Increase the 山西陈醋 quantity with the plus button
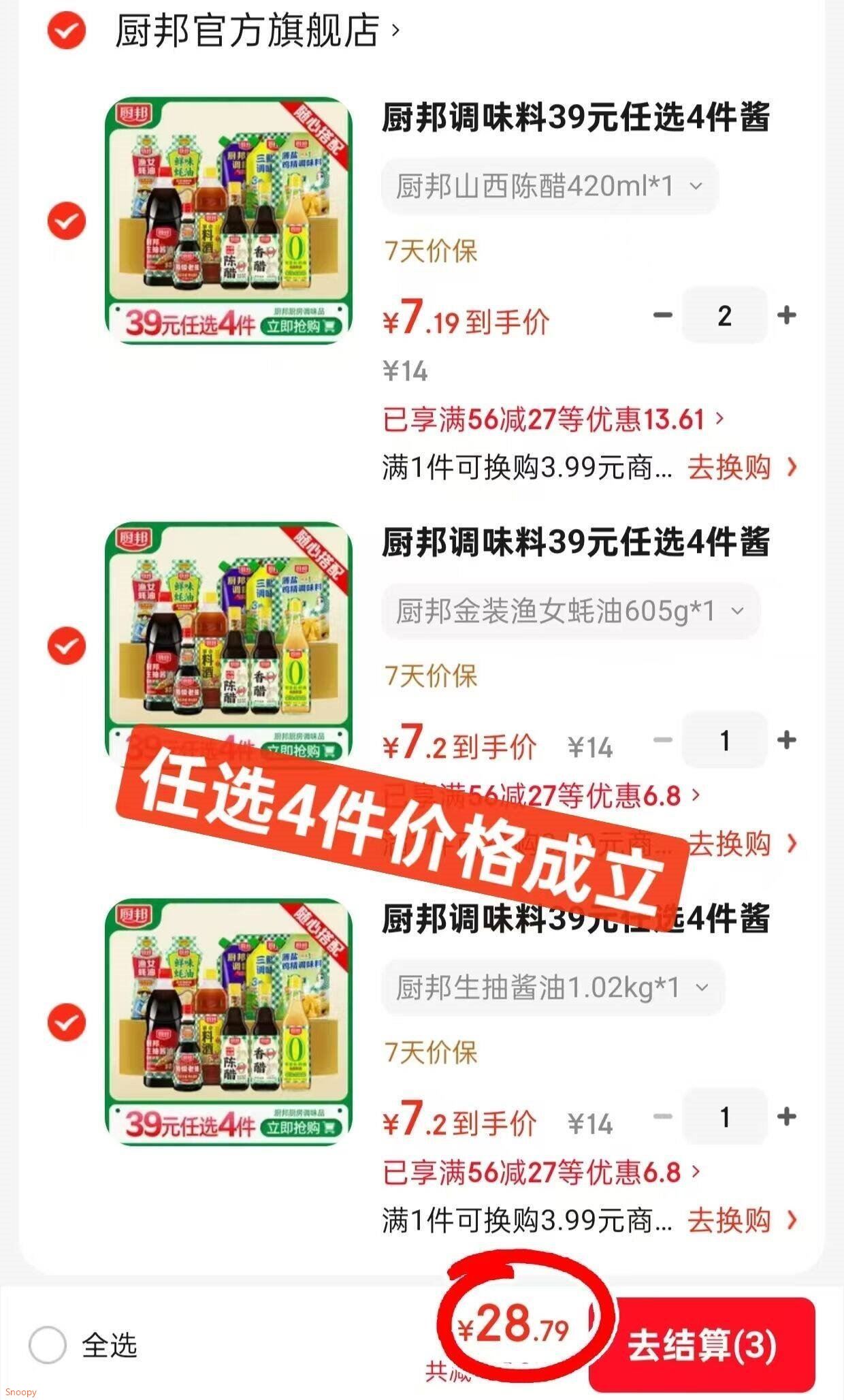Image resolution: width=844 pixels, height=1400 pixels. [x=787, y=315]
